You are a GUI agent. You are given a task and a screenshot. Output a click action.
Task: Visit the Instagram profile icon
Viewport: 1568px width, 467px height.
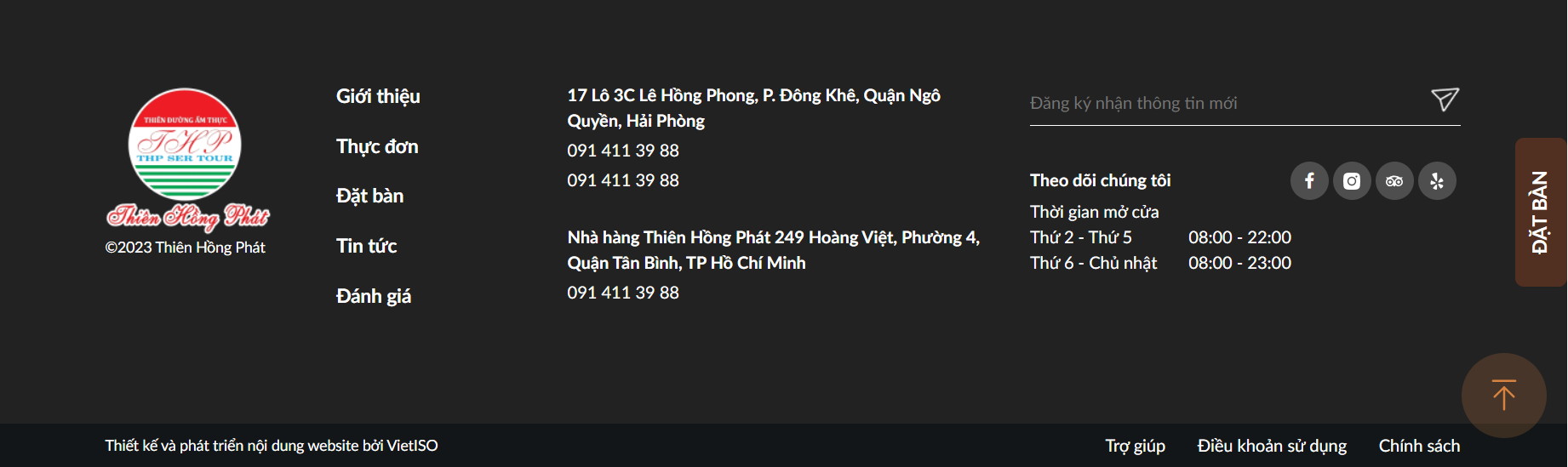[x=1352, y=180]
